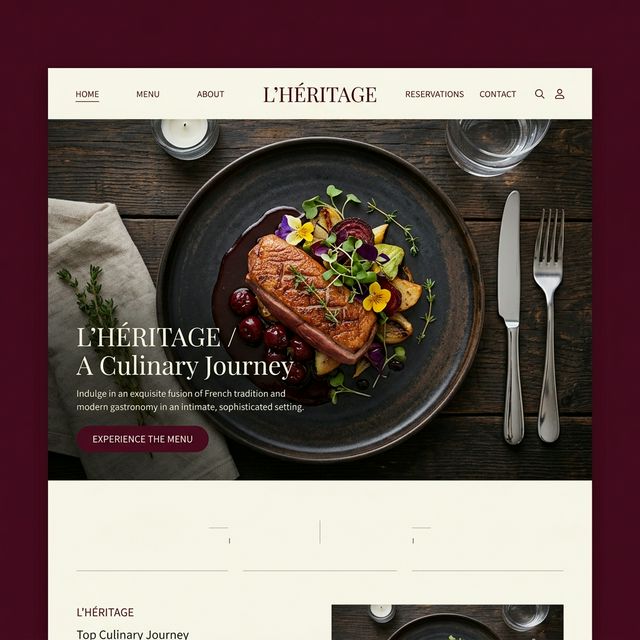The width and height of the screenshot is (640, 640).
Task: Go to the Home nav link
Action: (x=87, y=94)
